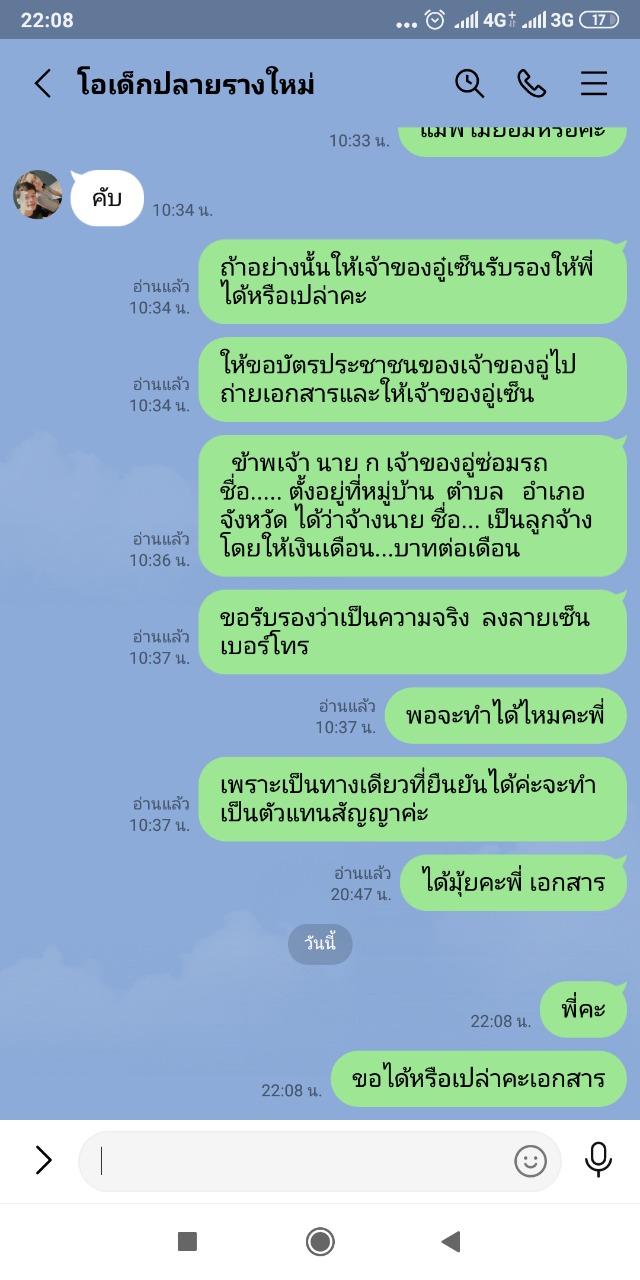Viewport: 640px width, 1280px height.
Task: Open the chat menu hamburger icon
Action: pos(594,83)
